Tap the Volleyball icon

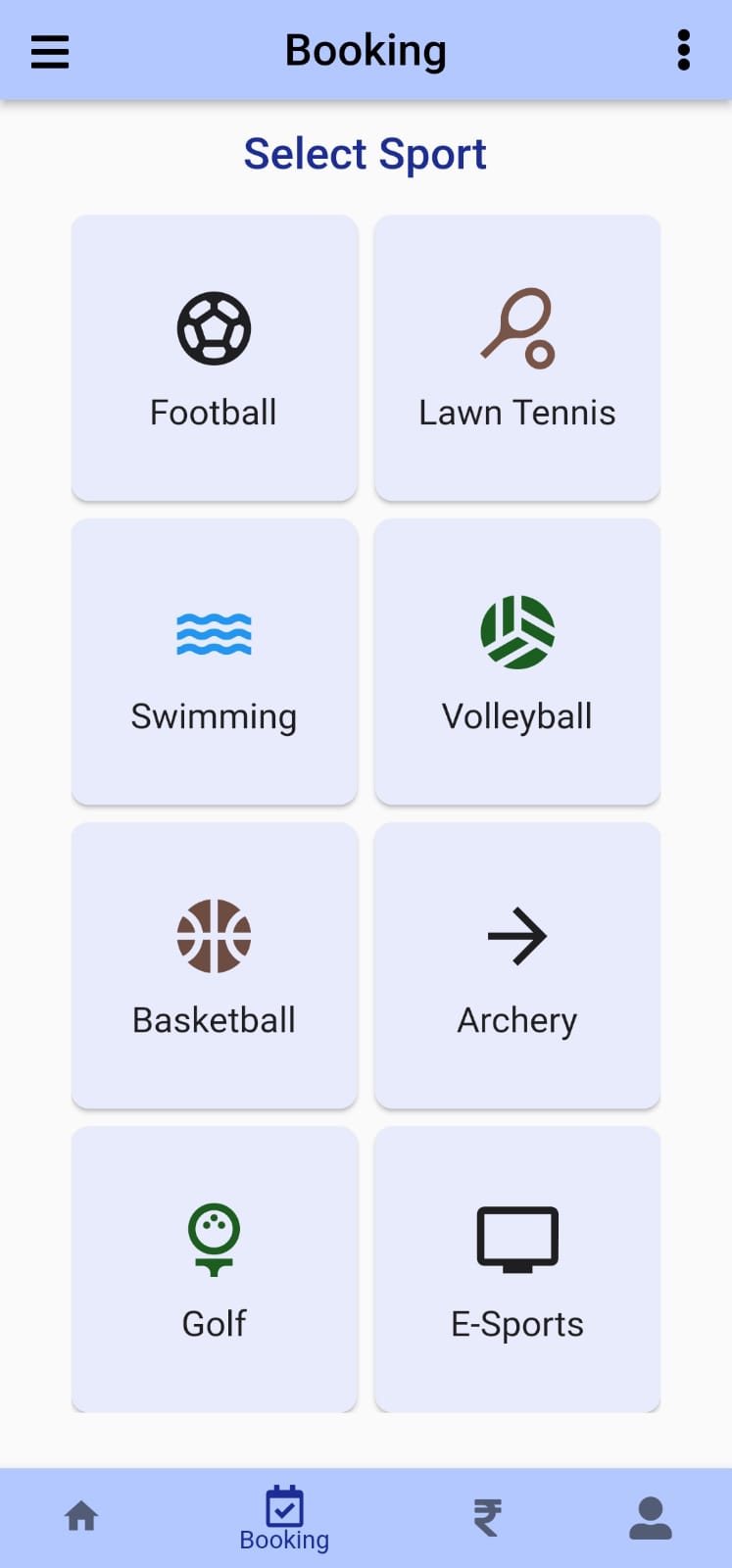tap(517, 631)
